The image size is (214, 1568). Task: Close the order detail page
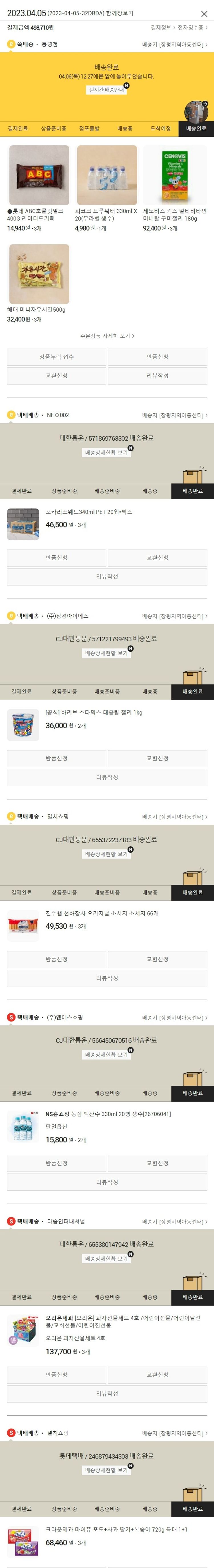tap(204, 13)
